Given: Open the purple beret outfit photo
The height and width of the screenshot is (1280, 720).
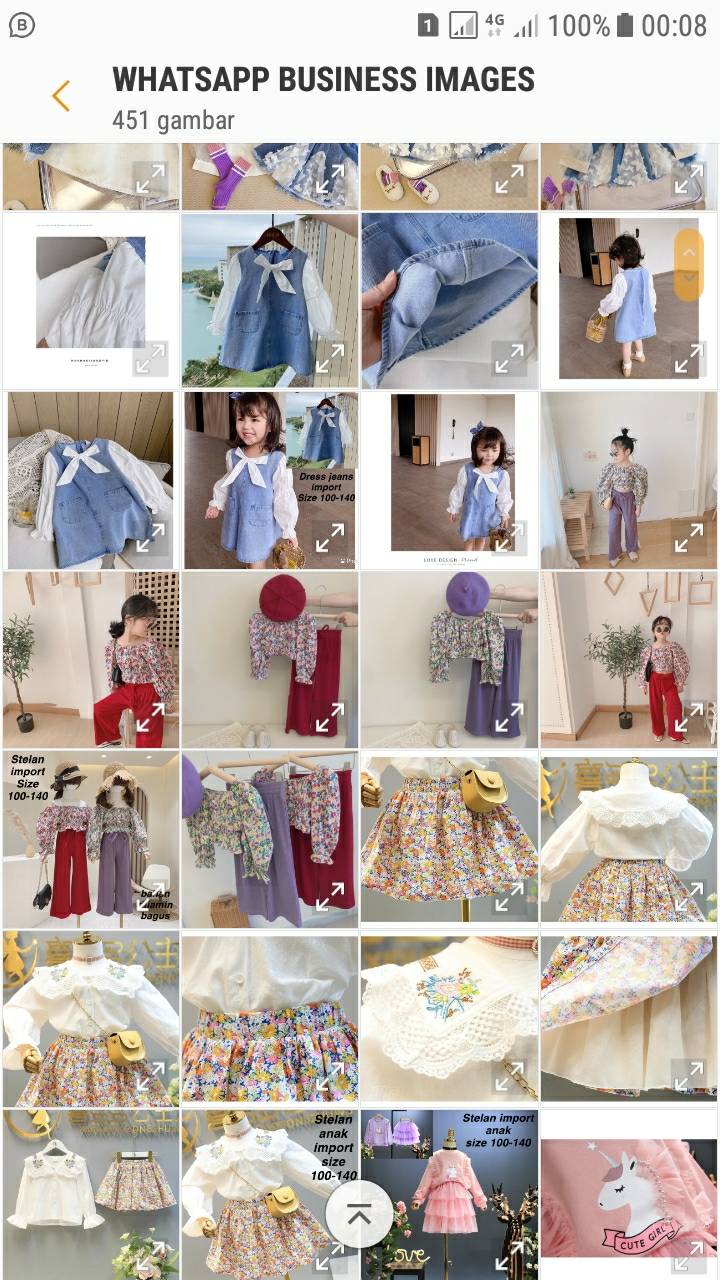Looking at the screenshot, I should [449, 660].
